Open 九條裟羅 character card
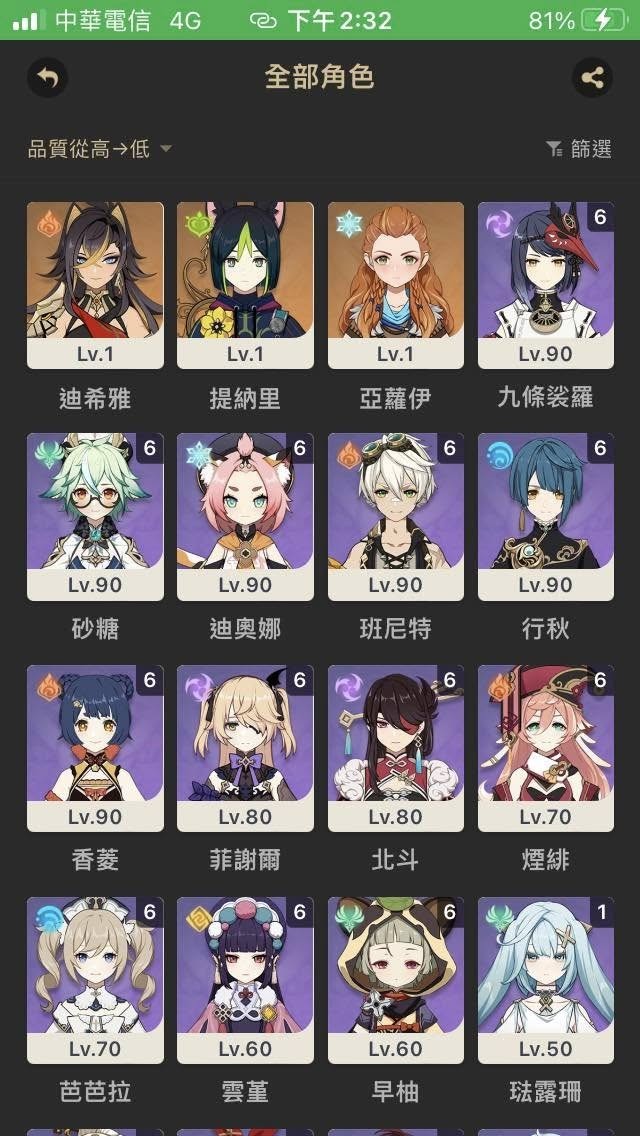640x1136 pixels. coord(546,285)
